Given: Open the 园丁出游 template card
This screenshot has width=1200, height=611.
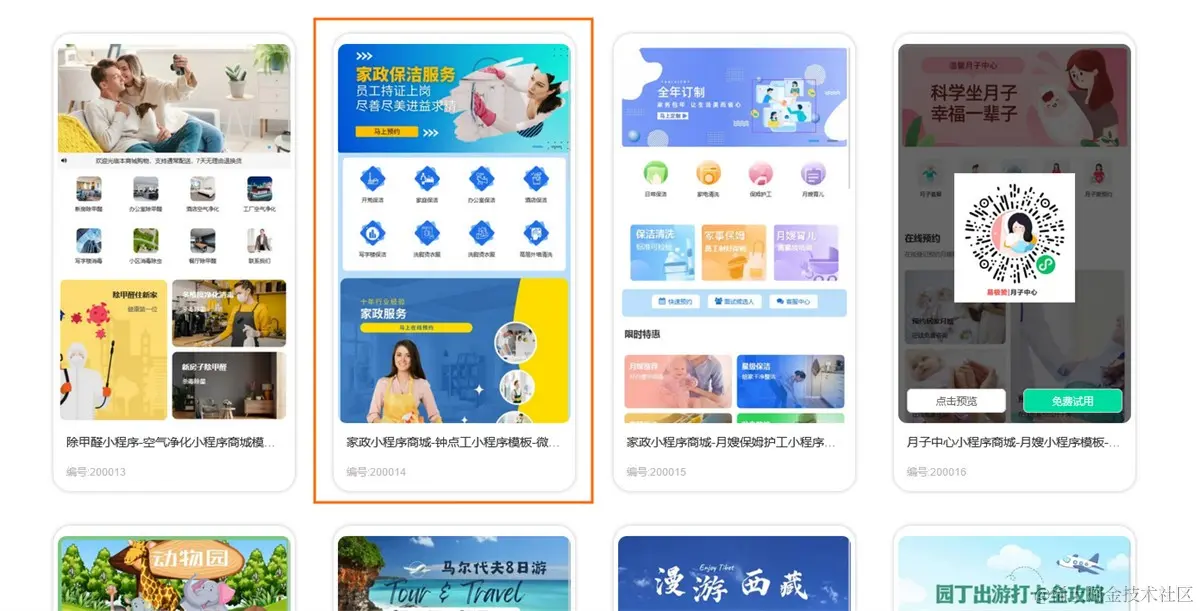Looking at the screenshot, I should coord(1014,572).
